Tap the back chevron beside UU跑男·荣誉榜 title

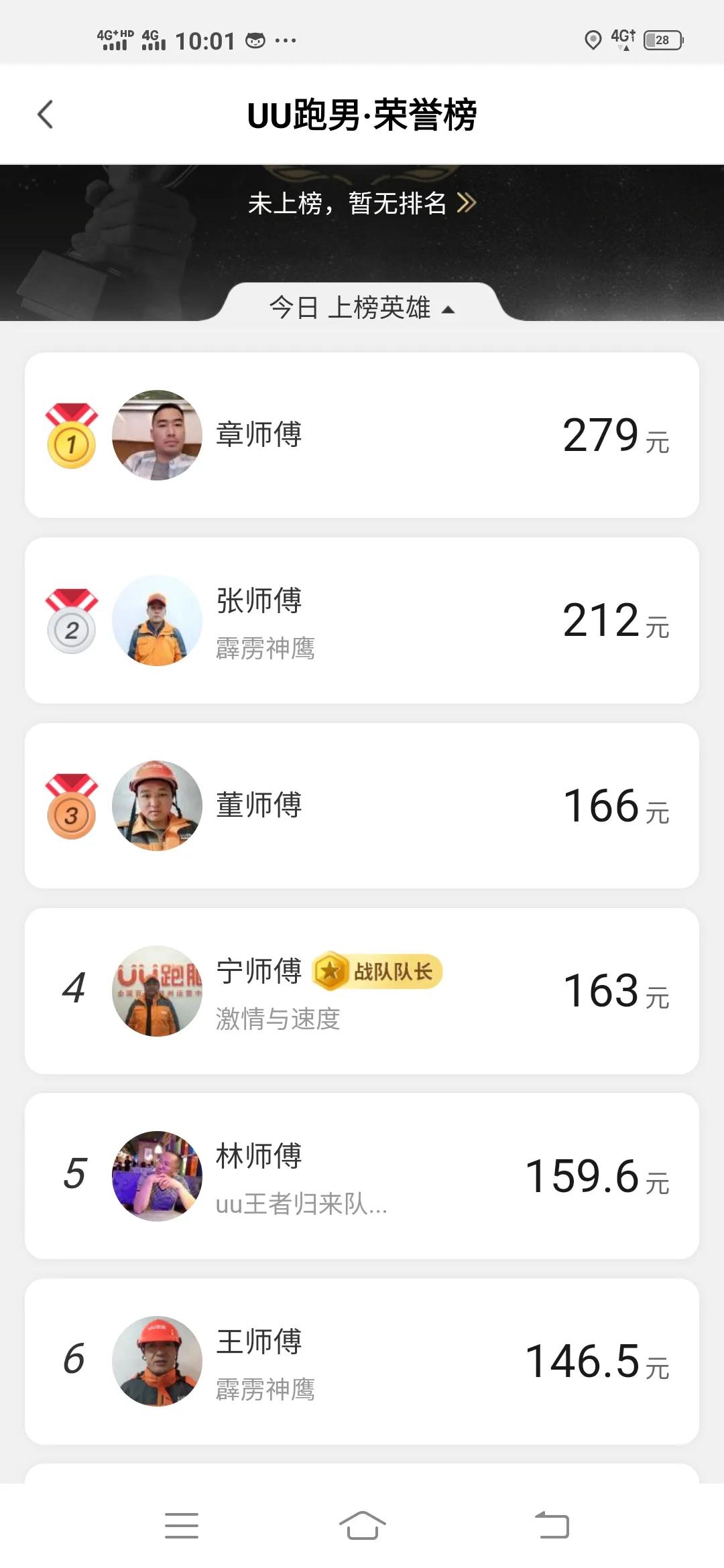coord(45,114)
